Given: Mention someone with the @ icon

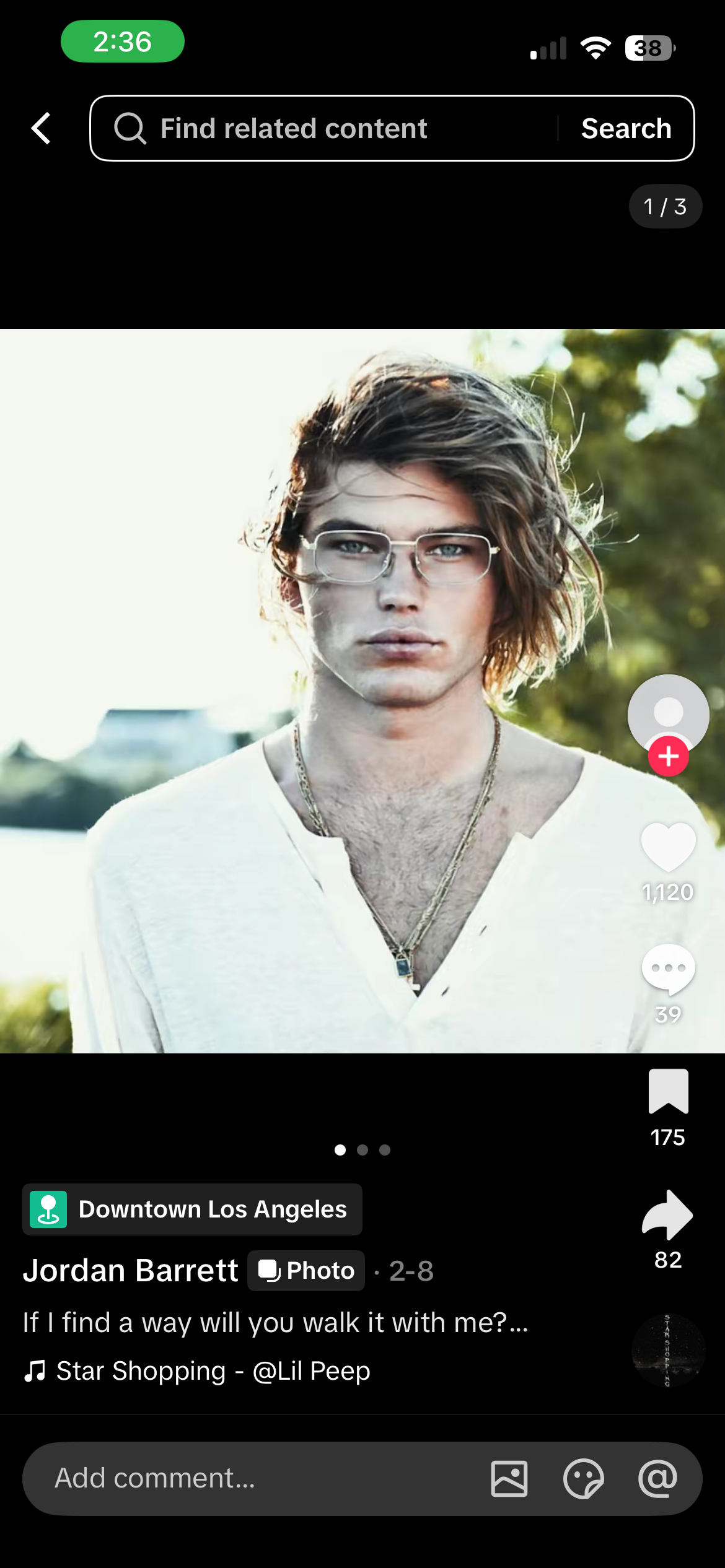Looking at the screenshot, I should 657,1478.
